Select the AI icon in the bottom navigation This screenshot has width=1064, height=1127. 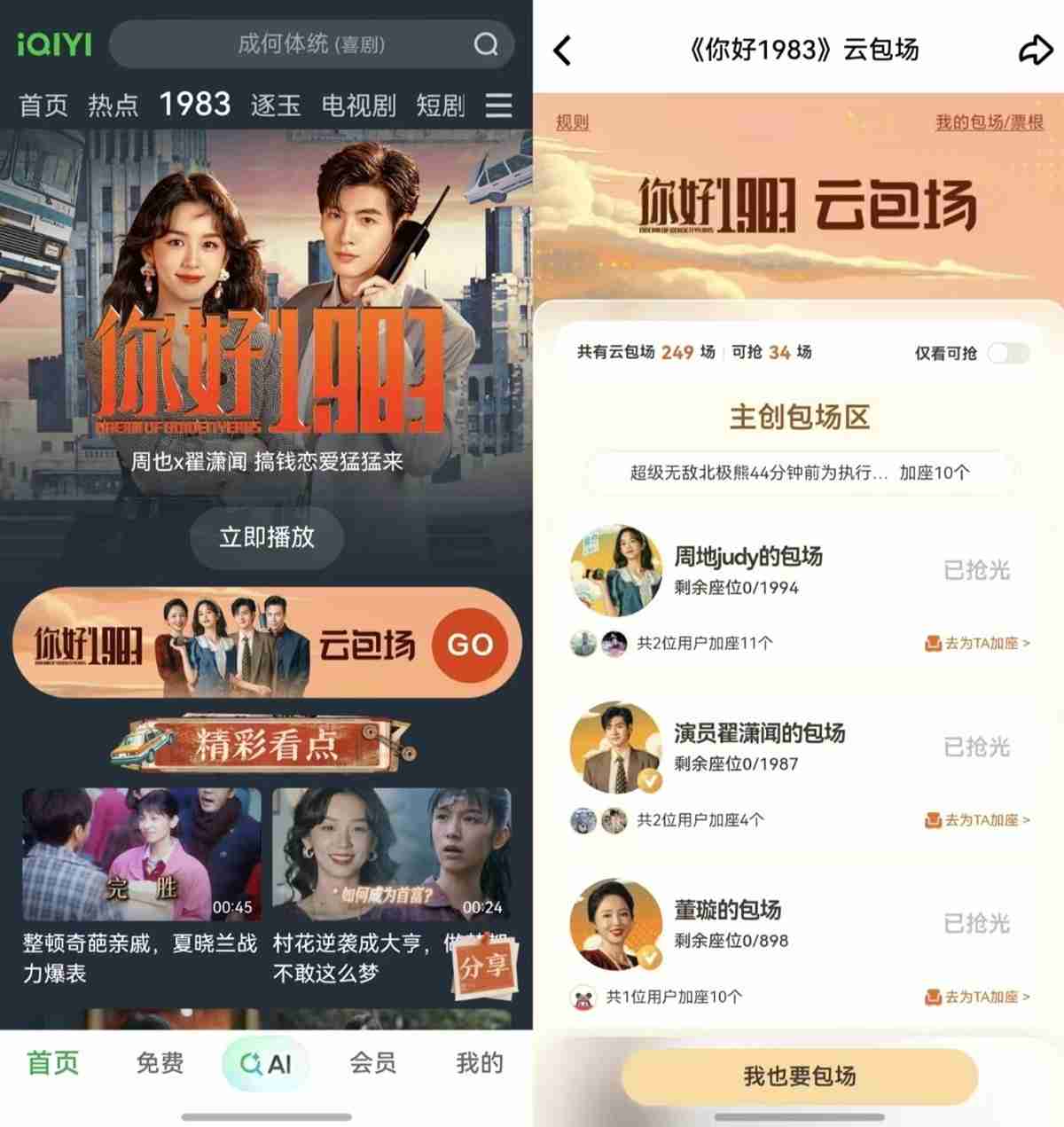265,1064
